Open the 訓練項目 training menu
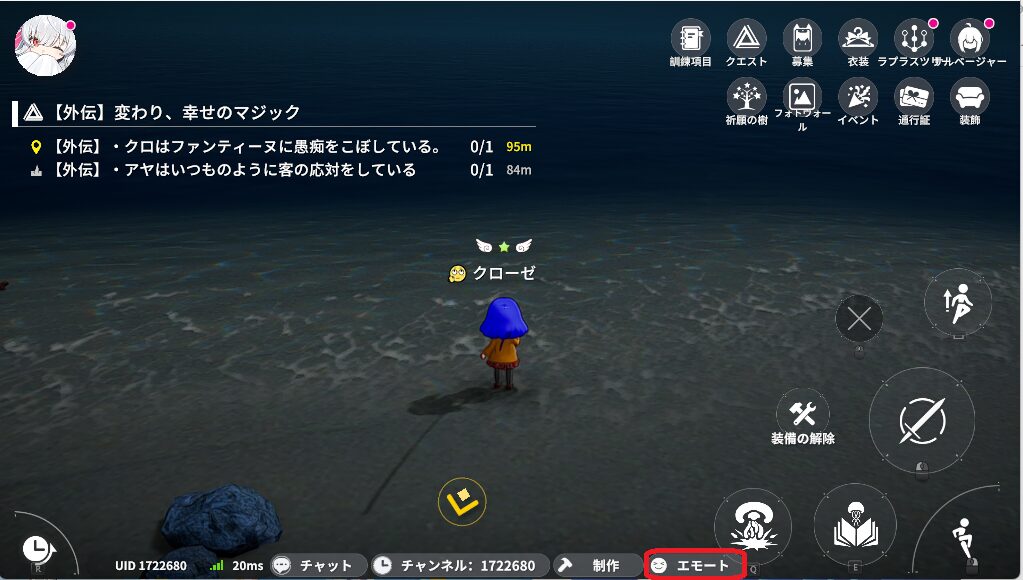This screenshot has width=1023, height=580. pyautogui.click(x=690, y=39)
